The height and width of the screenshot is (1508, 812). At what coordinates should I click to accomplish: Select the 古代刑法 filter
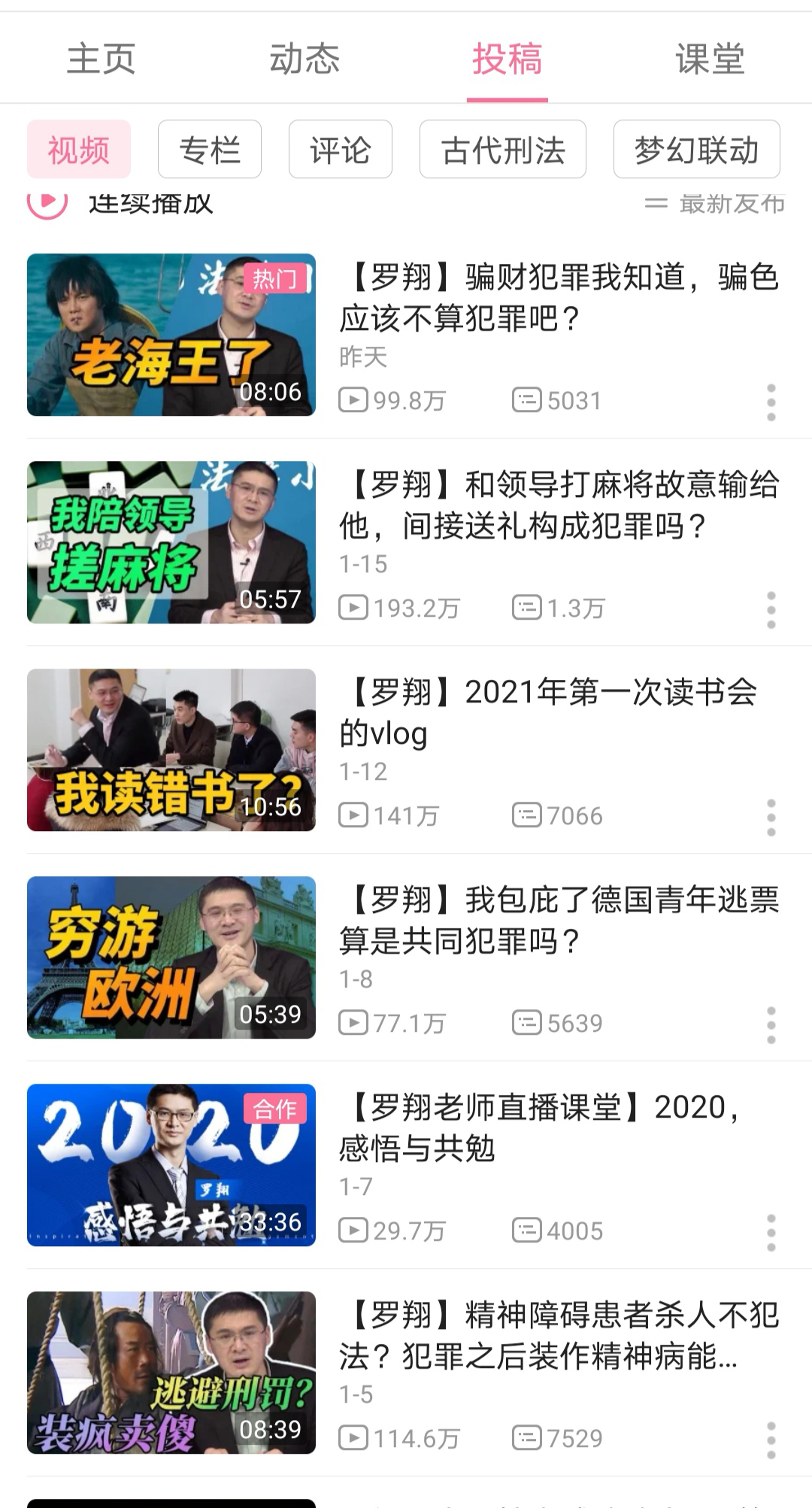(502, 150)
